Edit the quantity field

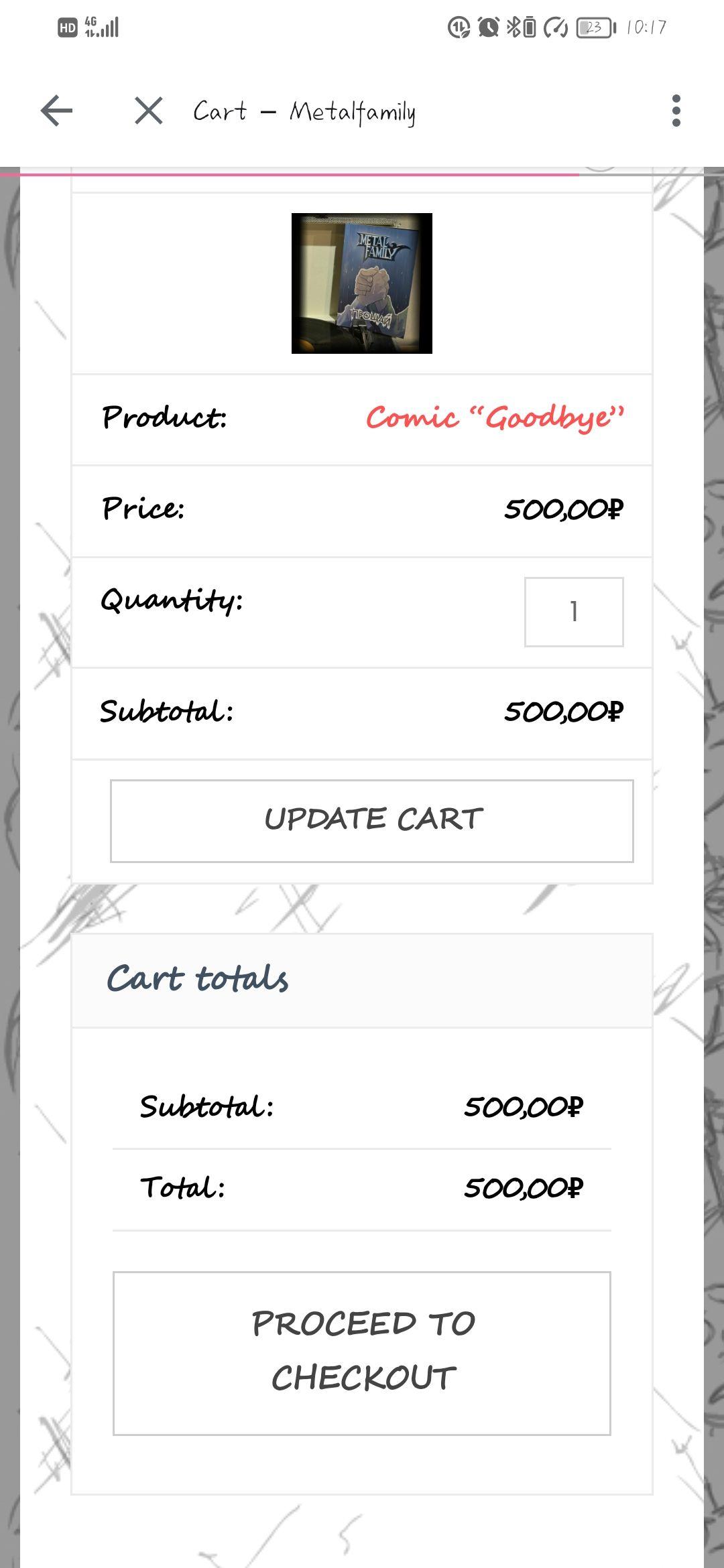[x=574, y=612]
